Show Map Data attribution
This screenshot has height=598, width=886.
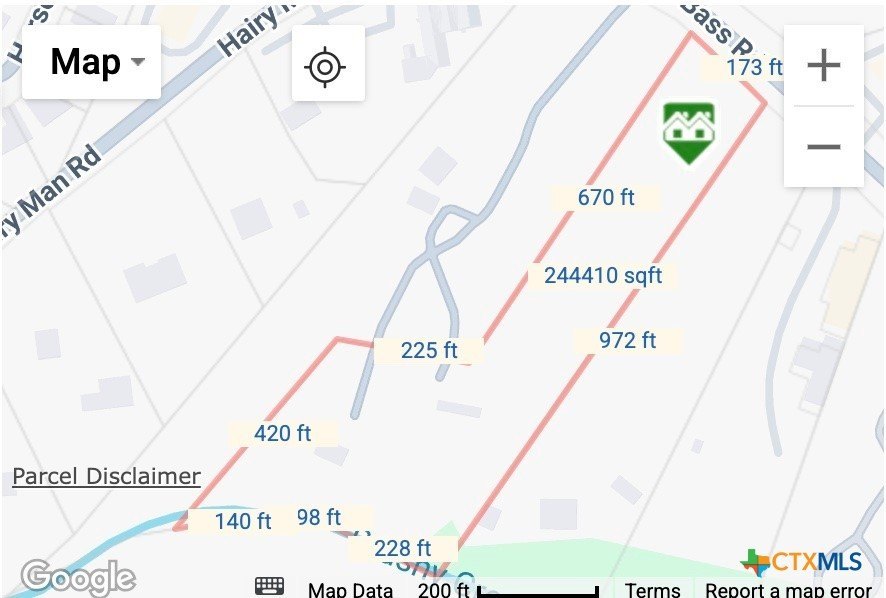pyautogui.click(x=350, y=589)
